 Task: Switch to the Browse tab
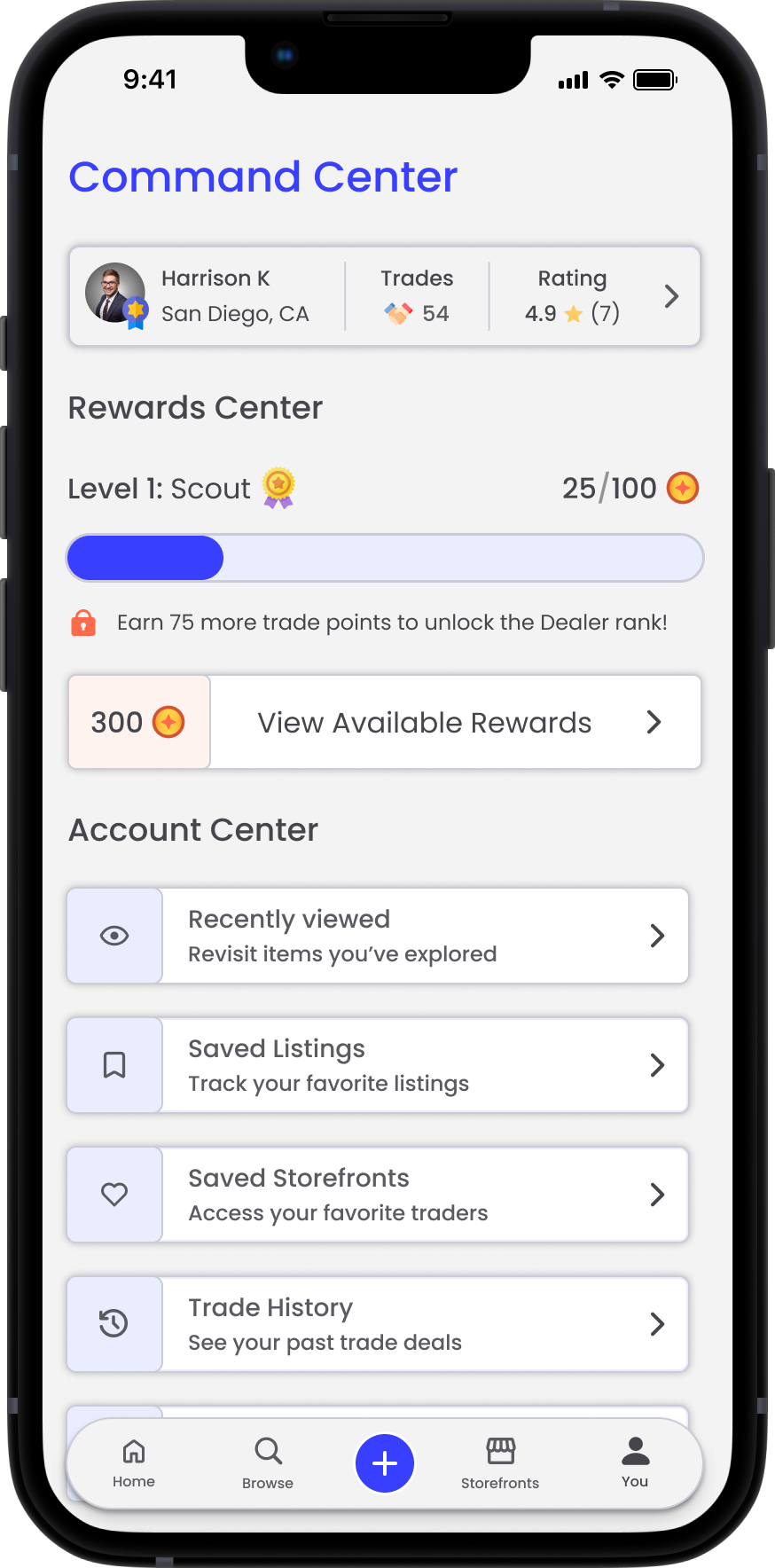(x=268, y=1462)
